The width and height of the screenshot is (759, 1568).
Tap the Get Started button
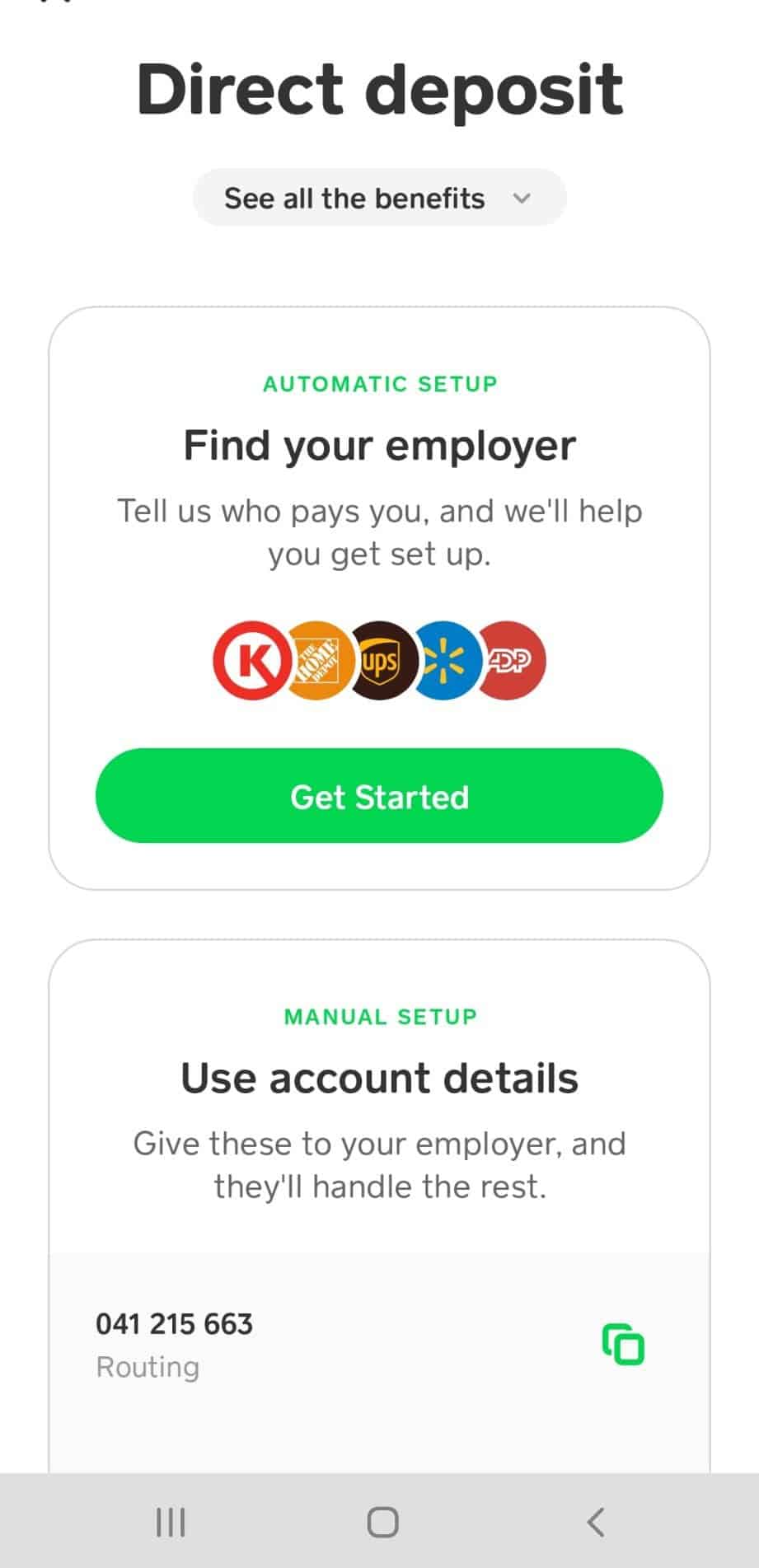point(379,796)
